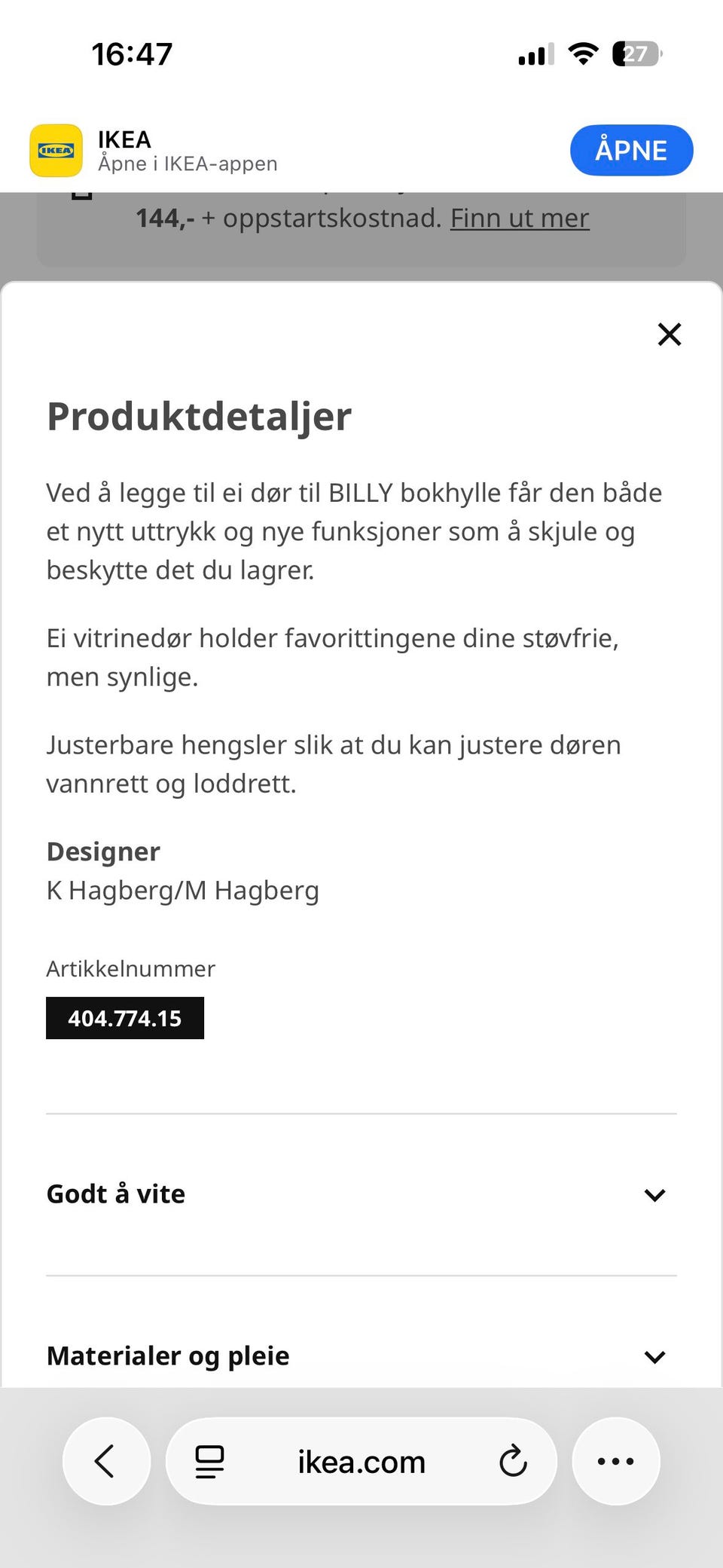Open the Finn ut mer link
This screenshot has width=723, height=1568.
519,218
